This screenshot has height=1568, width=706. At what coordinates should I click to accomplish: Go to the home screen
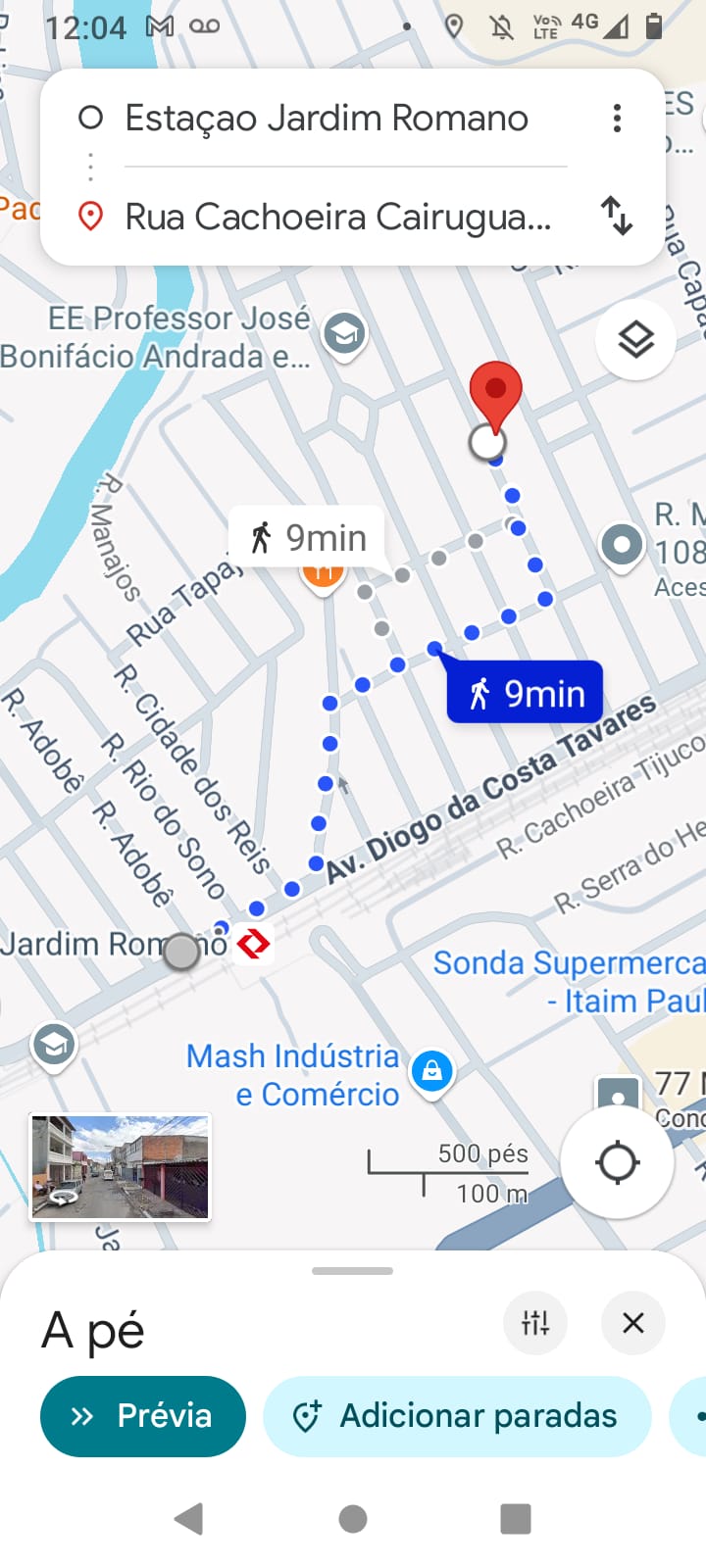pyautogui.click(x=353, y=1519)
